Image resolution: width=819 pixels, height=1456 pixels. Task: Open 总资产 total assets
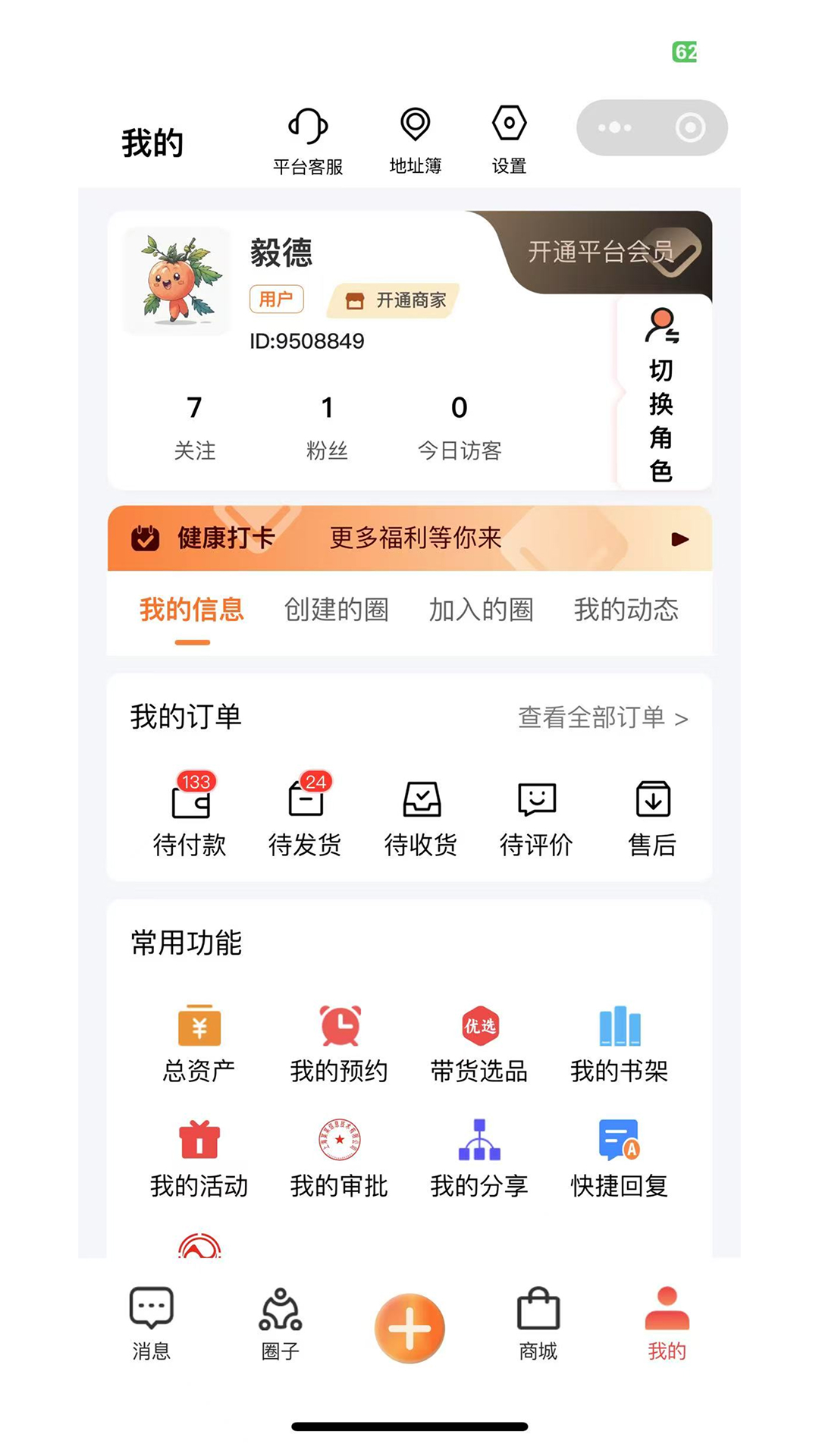[x=198, y=1043]
